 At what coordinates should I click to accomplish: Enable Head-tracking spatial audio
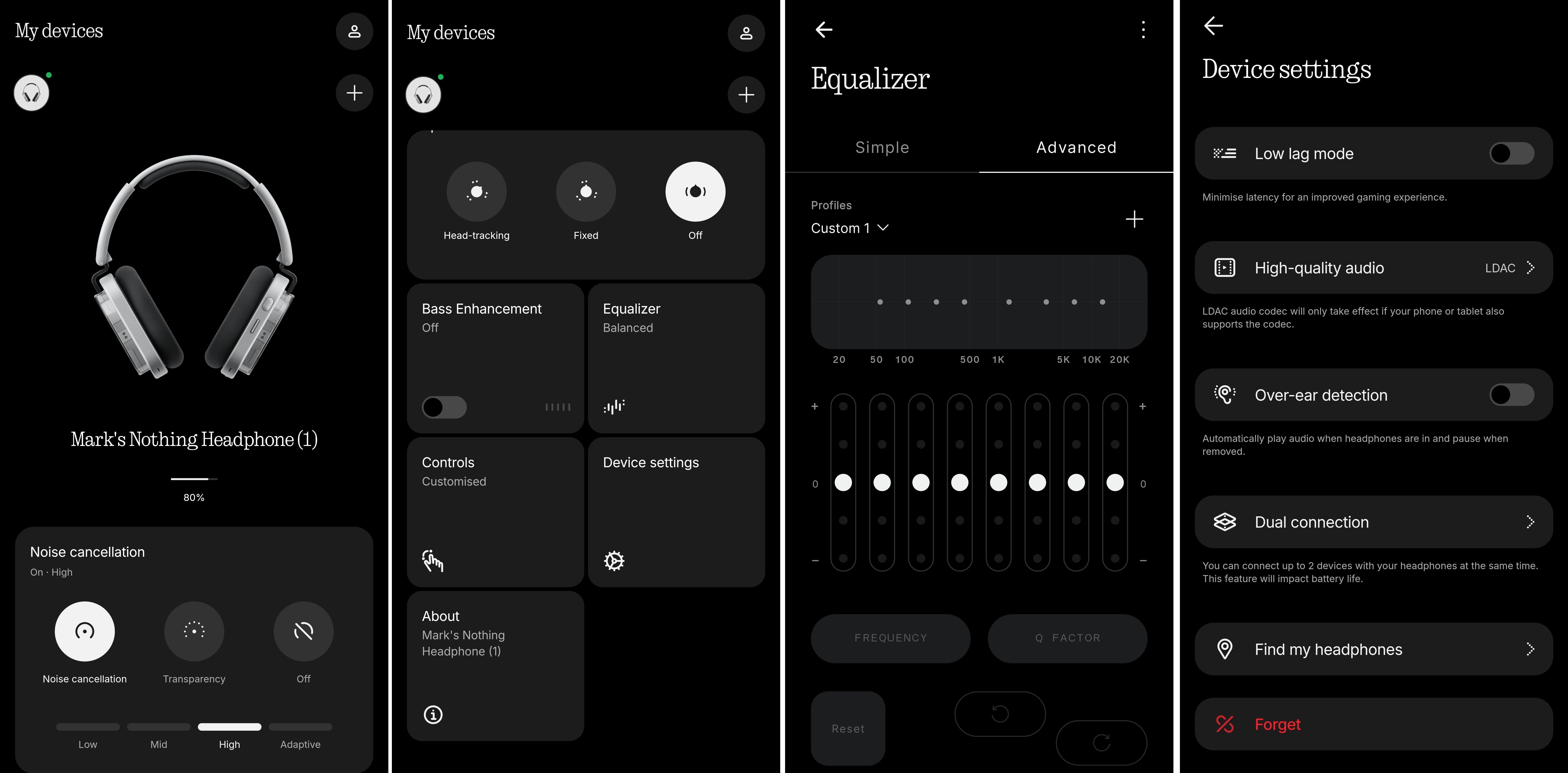pos(476,192)
